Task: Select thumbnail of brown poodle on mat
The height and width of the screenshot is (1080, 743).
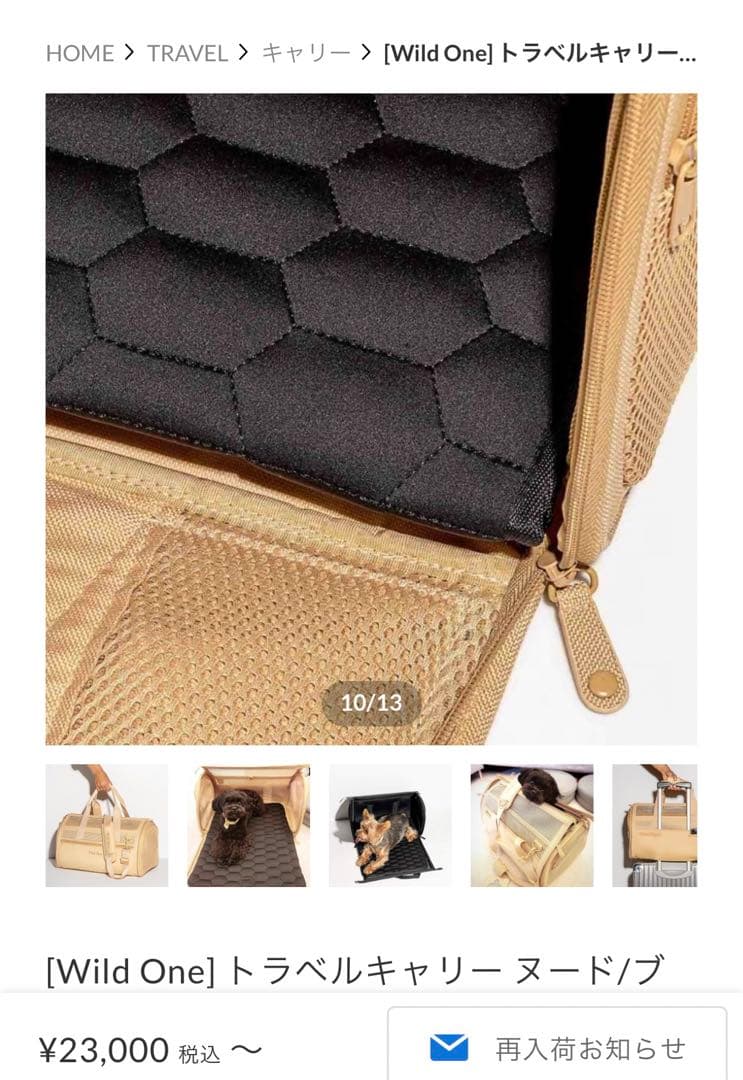Action: (x=248, y=826)
